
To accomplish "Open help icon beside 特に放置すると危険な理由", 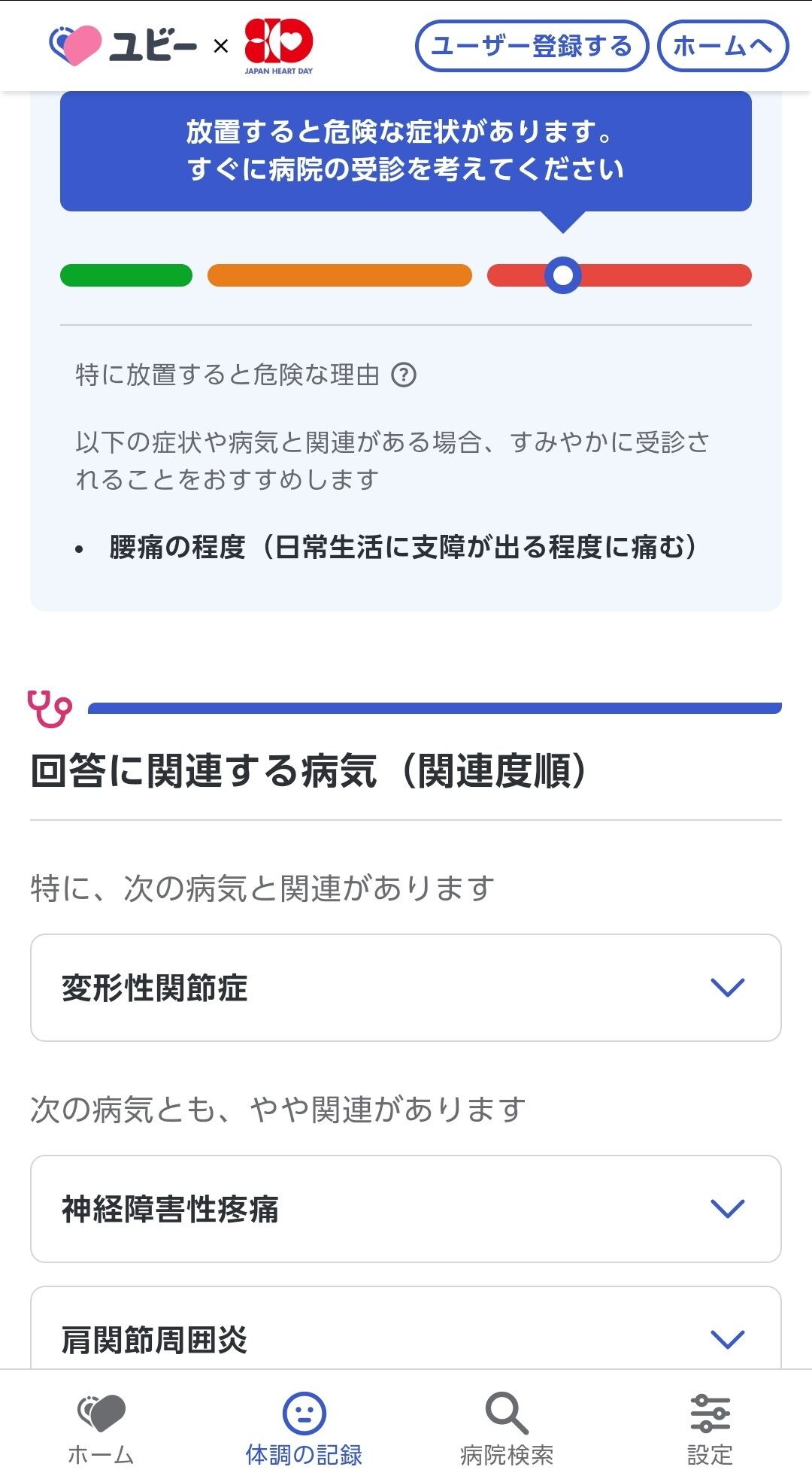I will 404,375.
